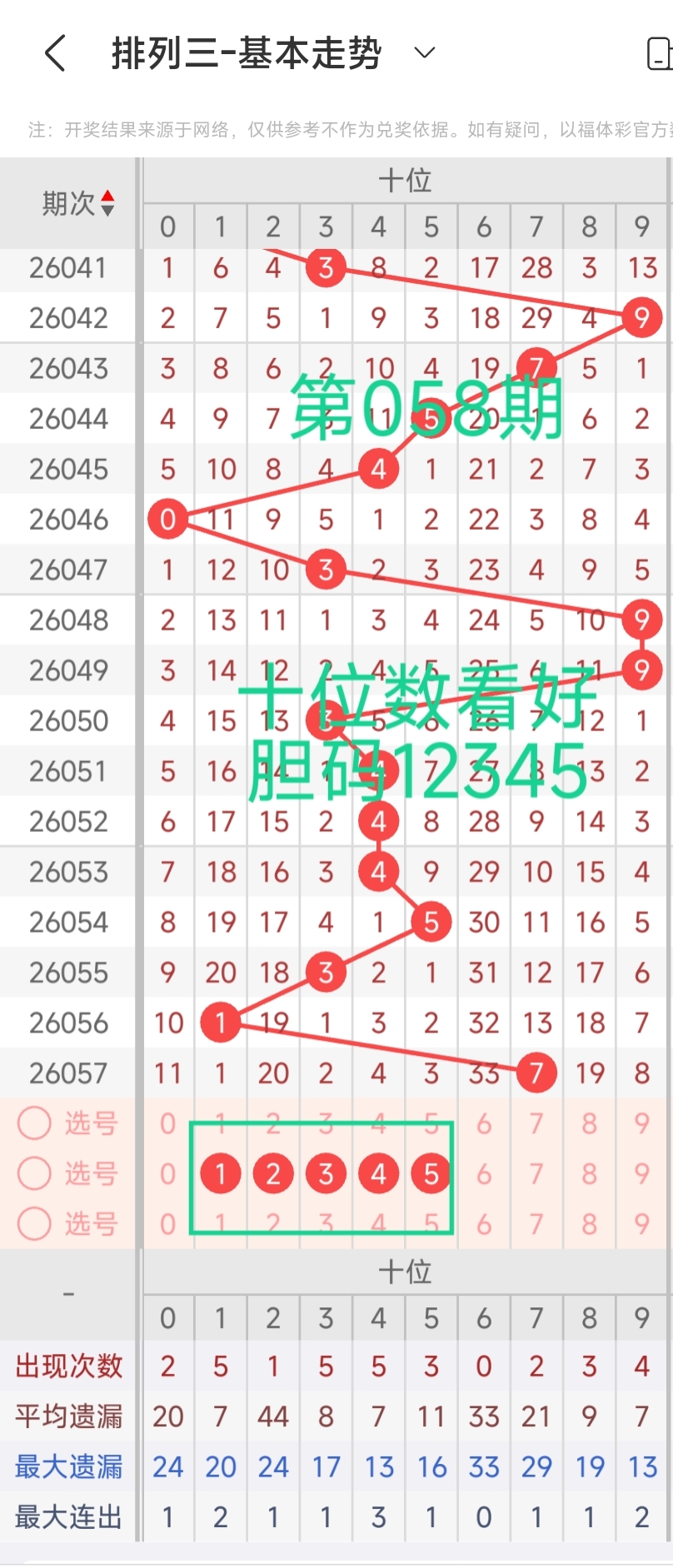Screen dimensions: 673x1568
Task: Expand the 期次 column sorter control
Action: [x=107, y=202]
